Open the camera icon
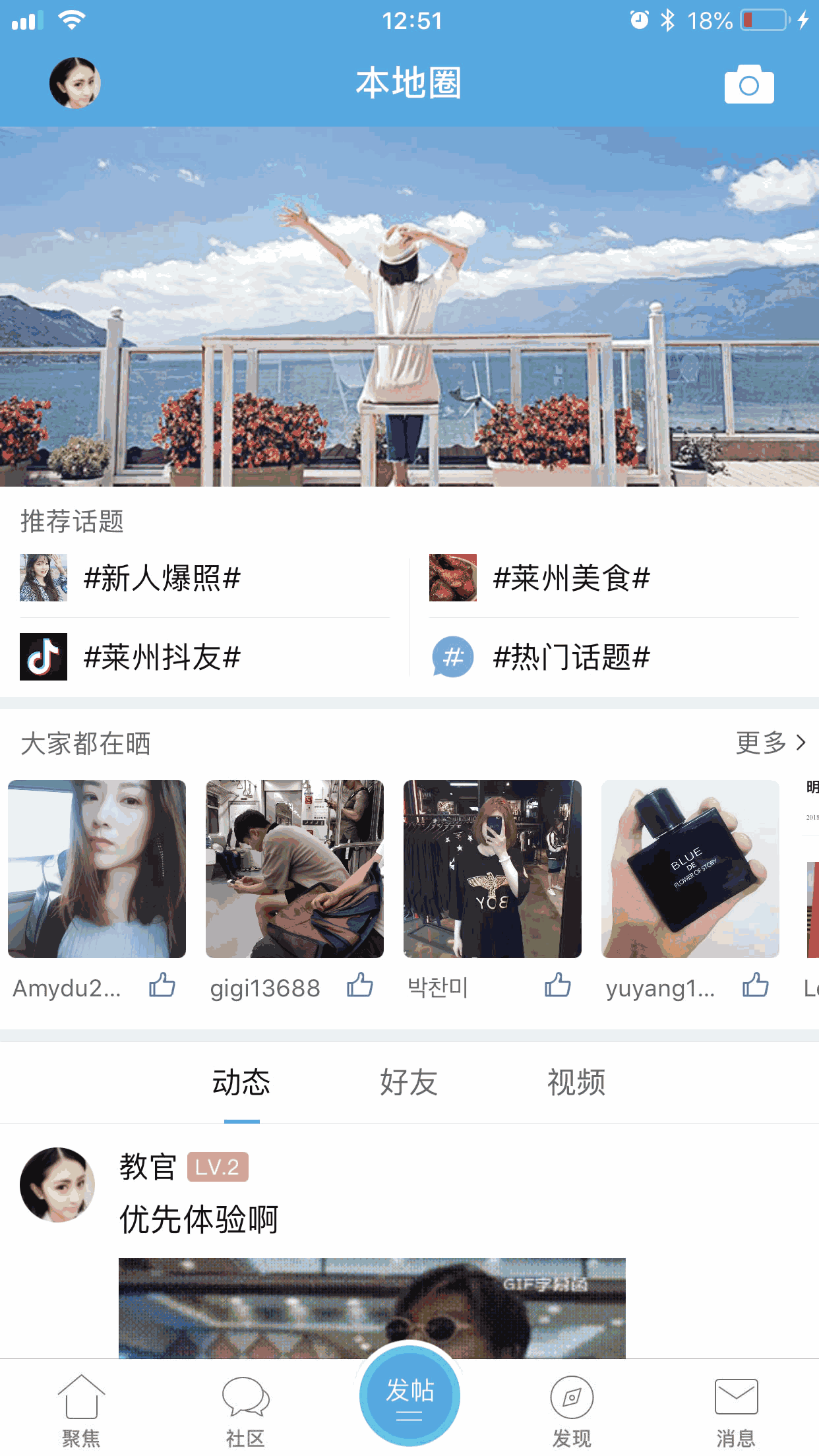The image size is (819, 1456). coord(748,84)
